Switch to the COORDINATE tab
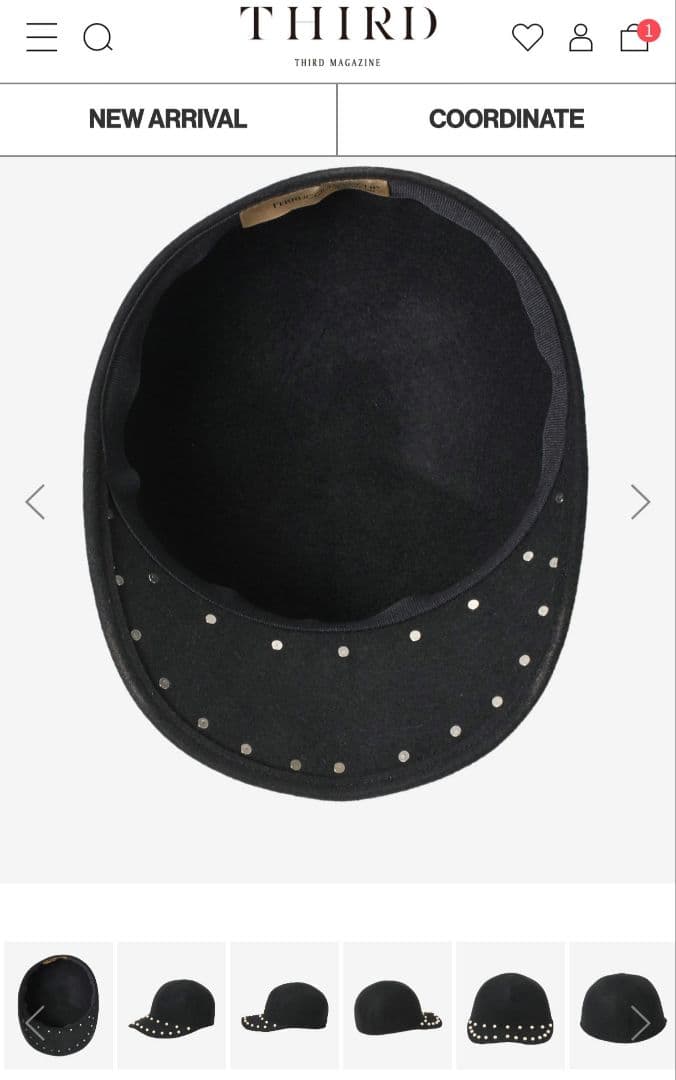This screenshot has width=676, height=1080. pyautogui.click(x=506, y=119)
